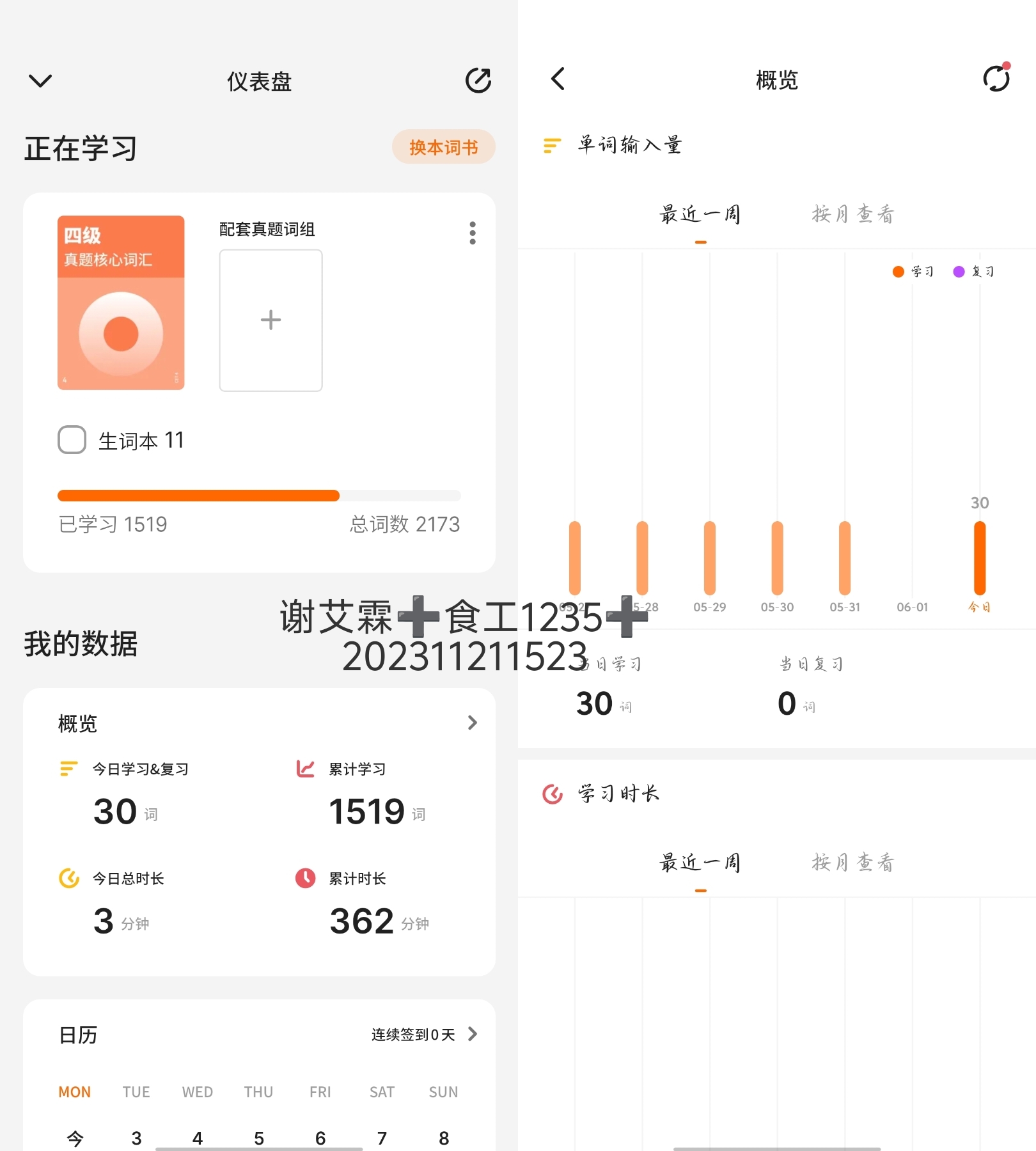Open the 概览 card arrow

coord(473,723)
